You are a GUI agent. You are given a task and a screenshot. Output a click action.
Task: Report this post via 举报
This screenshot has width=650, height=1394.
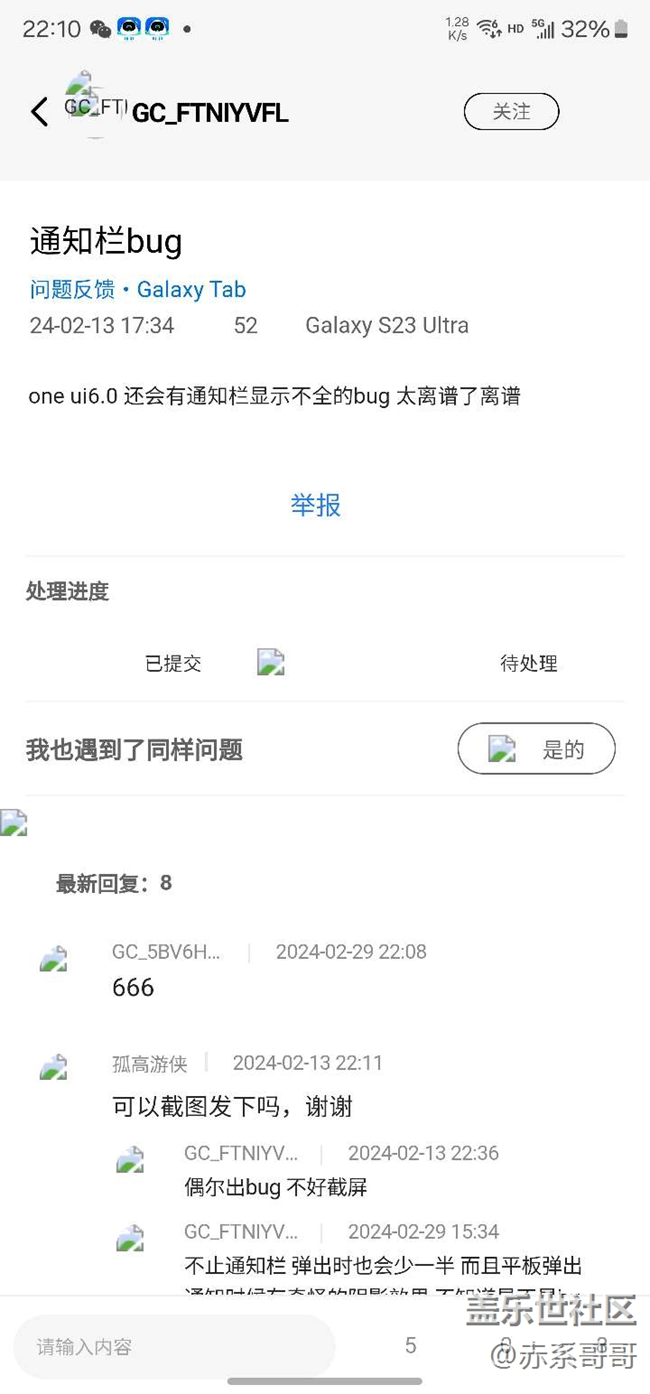(316, 505)
